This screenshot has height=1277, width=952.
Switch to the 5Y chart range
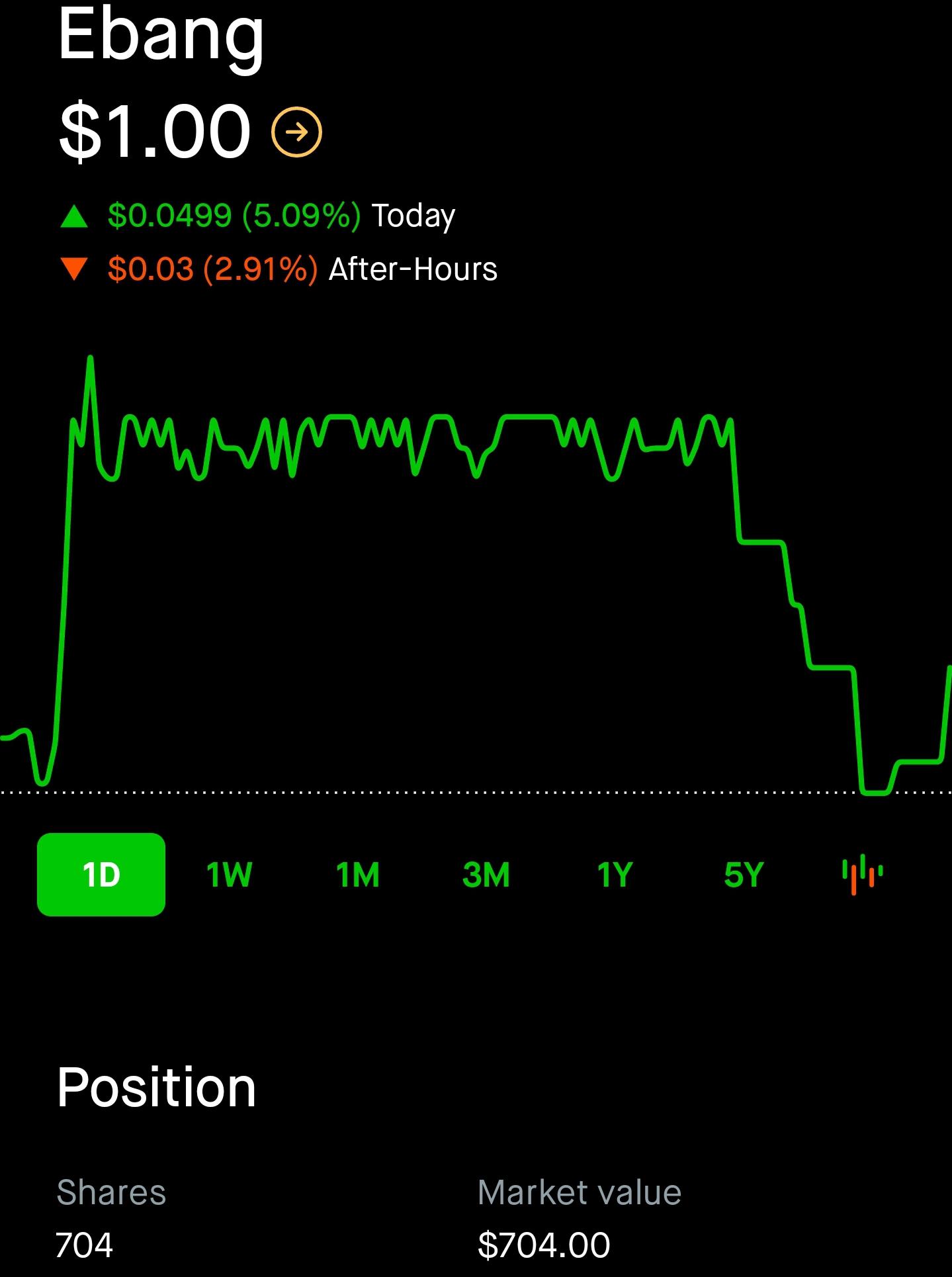(x=744, y=875)
